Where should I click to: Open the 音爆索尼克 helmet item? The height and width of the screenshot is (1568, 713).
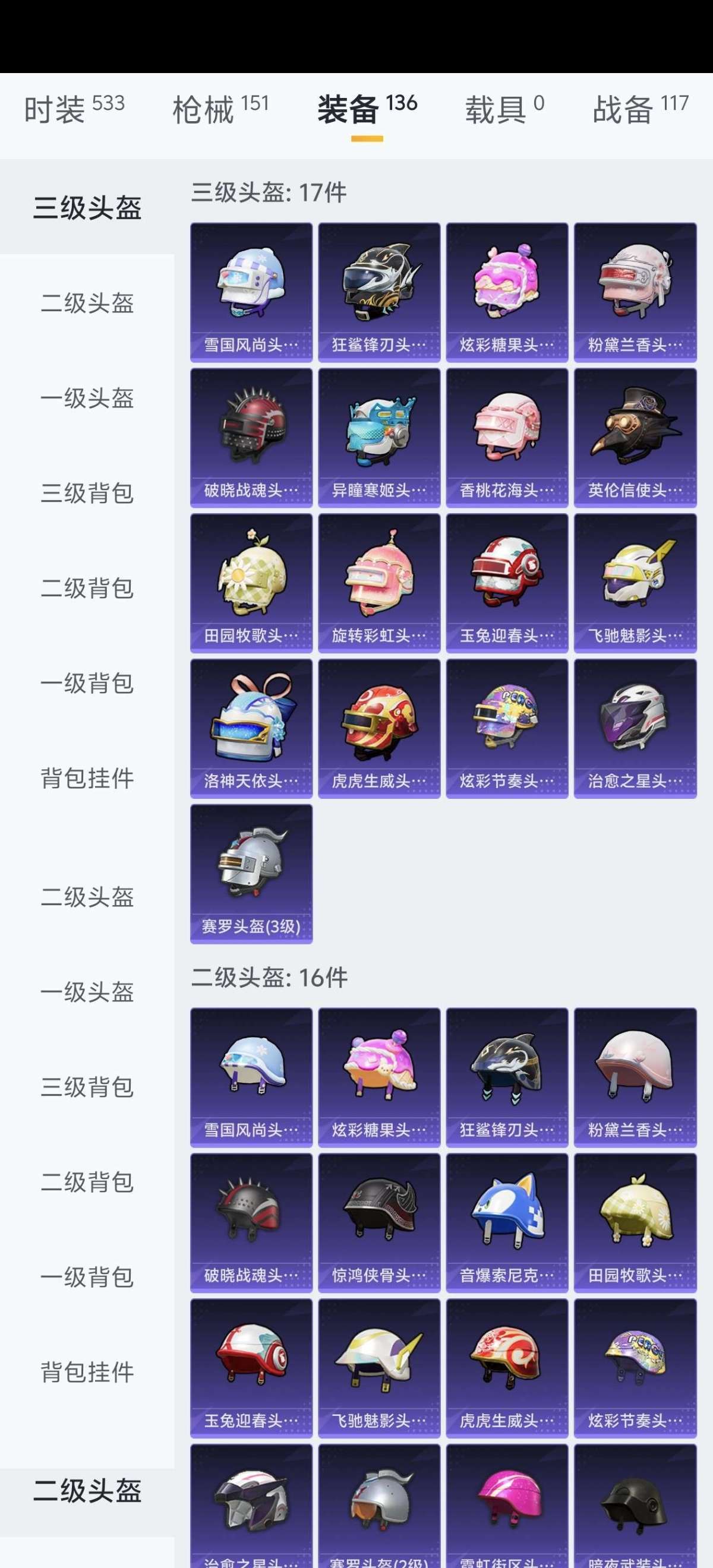[507, 1223]
